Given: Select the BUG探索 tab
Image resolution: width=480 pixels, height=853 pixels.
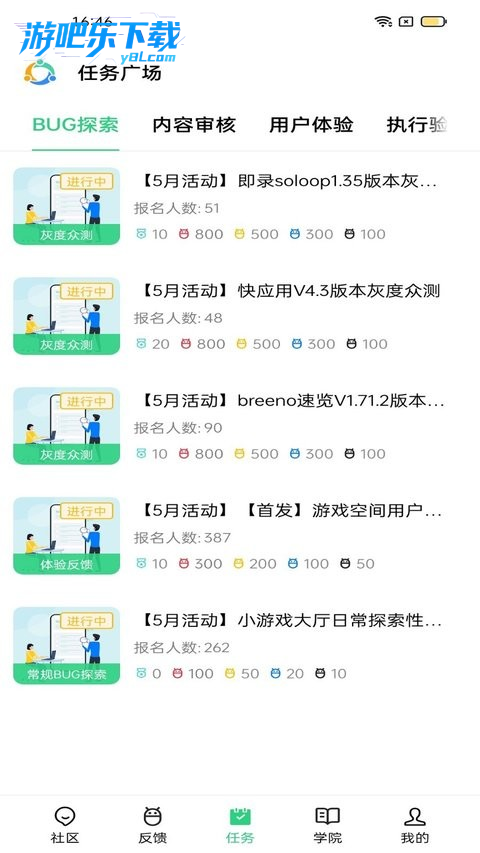Looking at the screenshot, I should click(x=76, y=125).
